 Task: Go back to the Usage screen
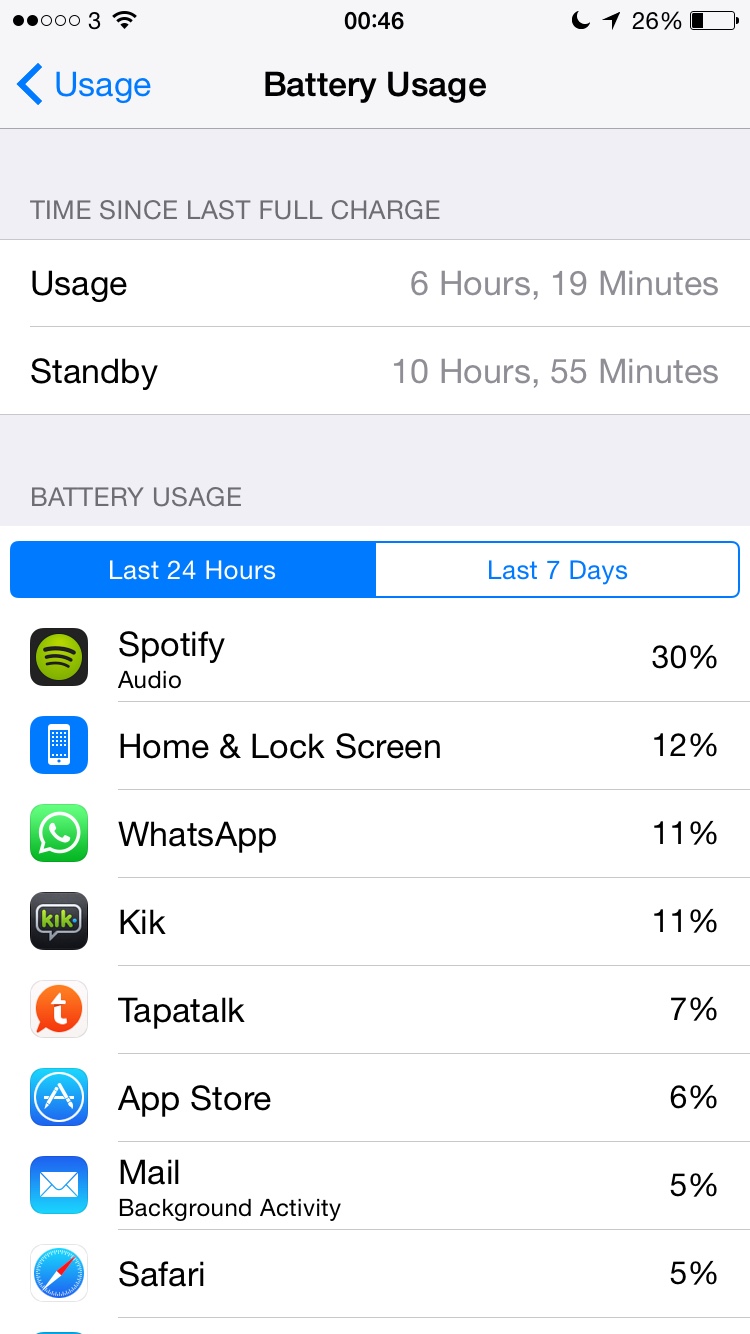click(84, 85)
